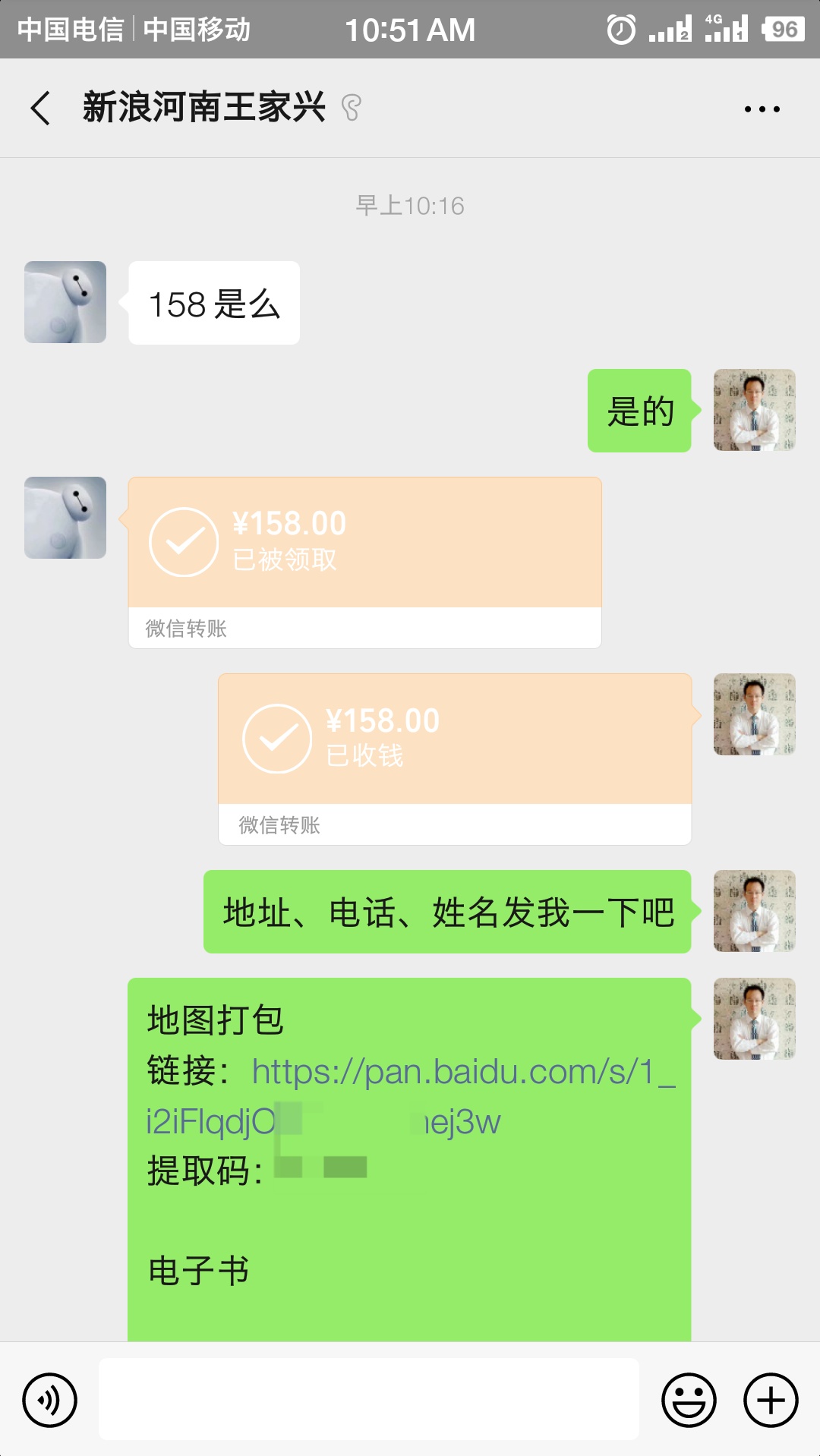Open own avatar next to 是的
The image size is (820, 1456).
(x=754, y=410)
